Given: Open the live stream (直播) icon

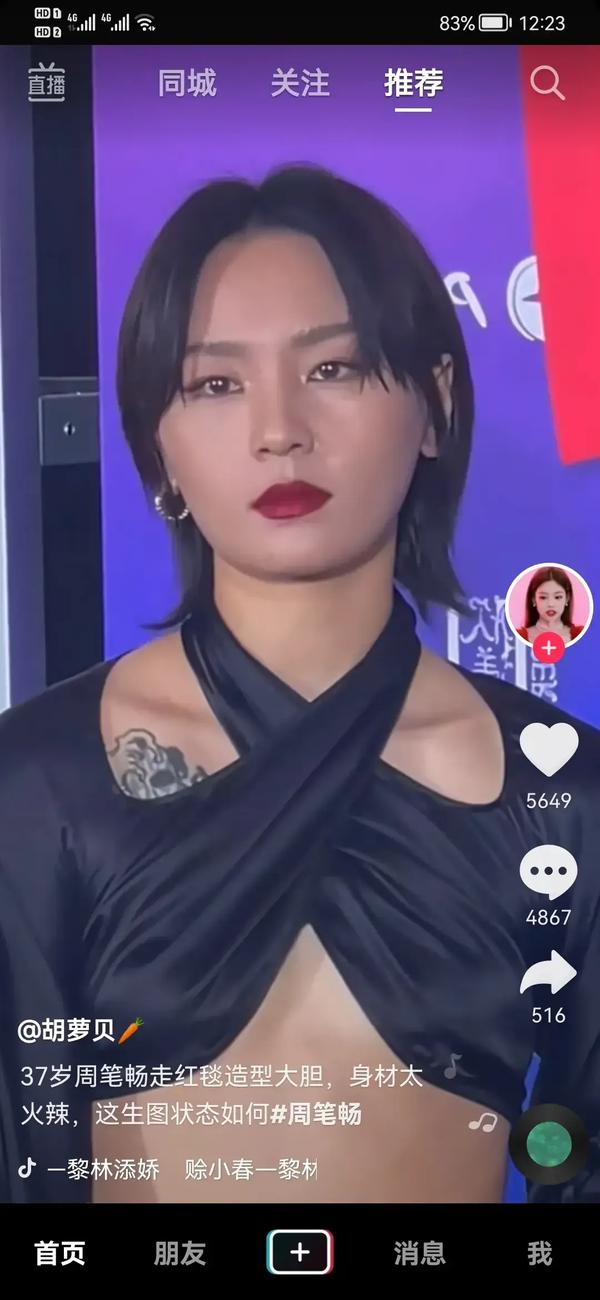Looking at the screenshot, I should click(46, 84).
